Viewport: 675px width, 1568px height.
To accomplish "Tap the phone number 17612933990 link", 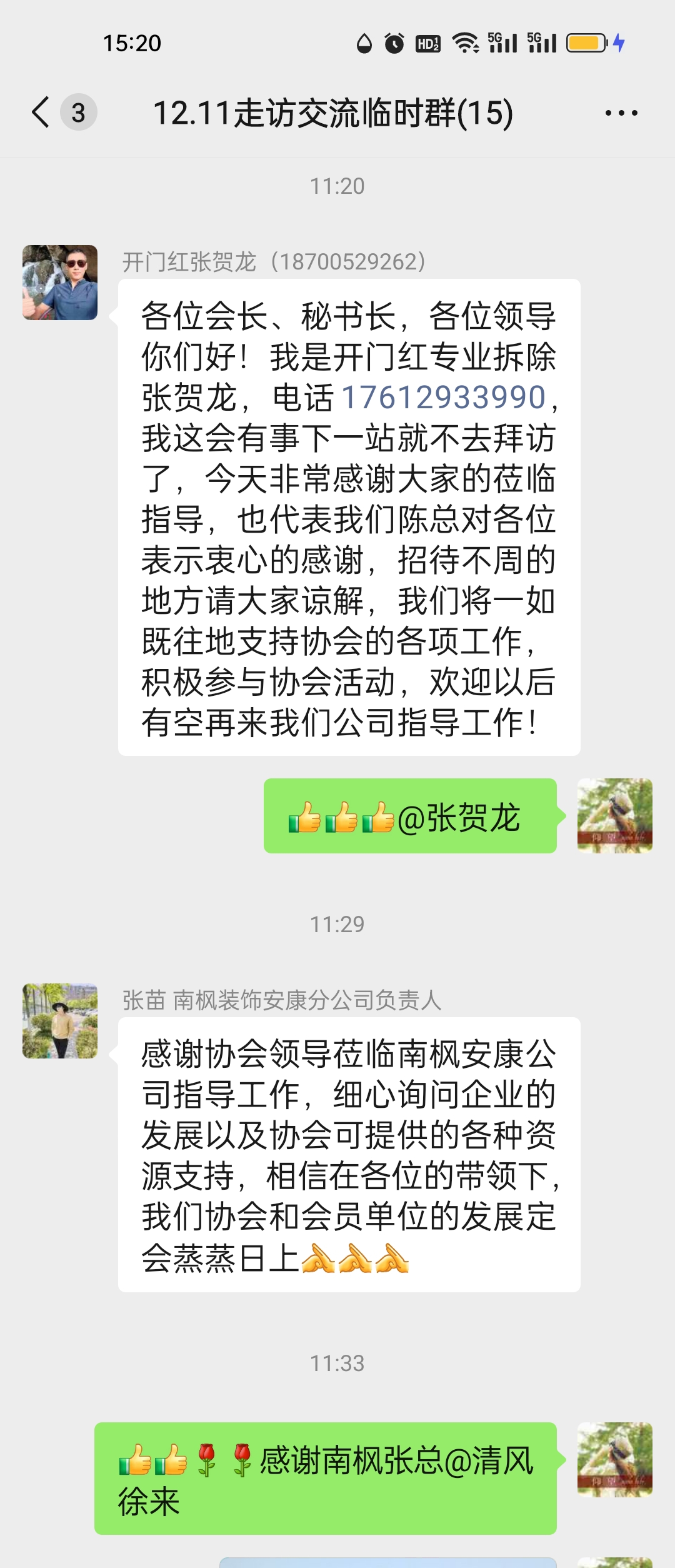I will (443, 398).
